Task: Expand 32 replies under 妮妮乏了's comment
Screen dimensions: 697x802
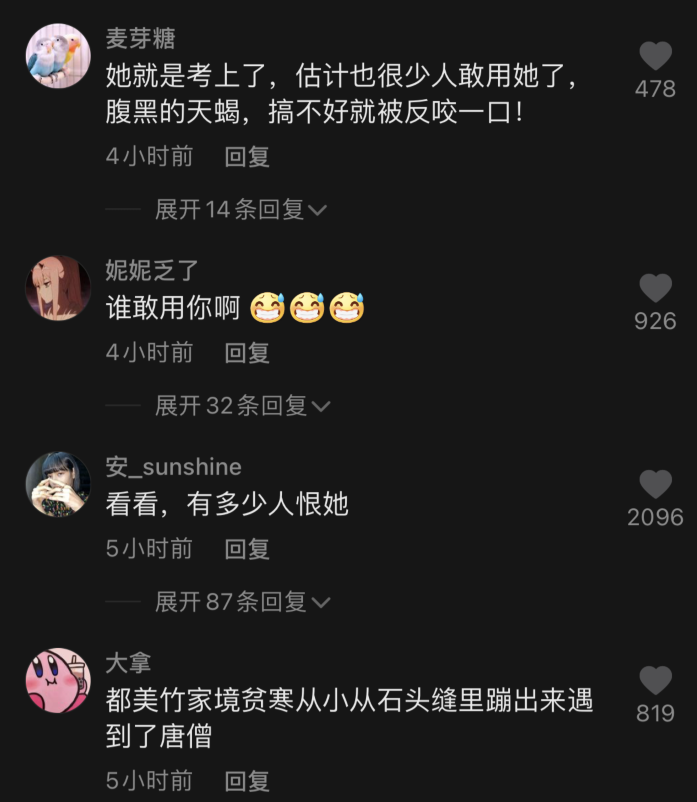Action: click(242, 405)
